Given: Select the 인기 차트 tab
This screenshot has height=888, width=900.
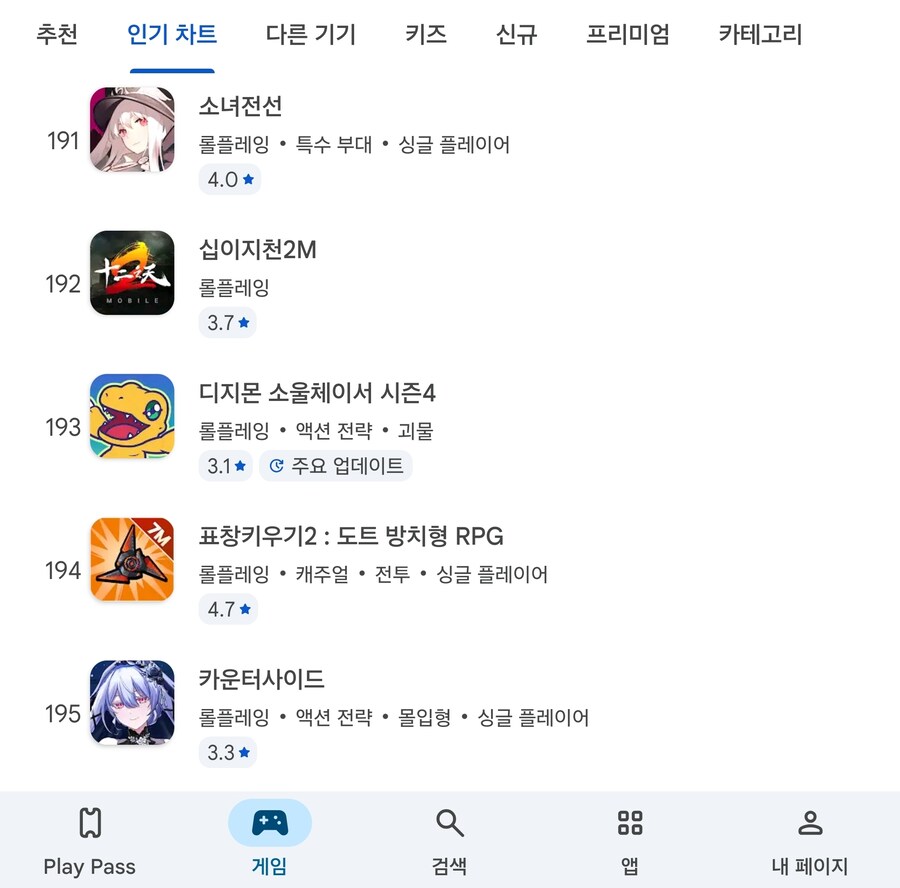Looking at the screenshot, I should click(x=172, y=35).
